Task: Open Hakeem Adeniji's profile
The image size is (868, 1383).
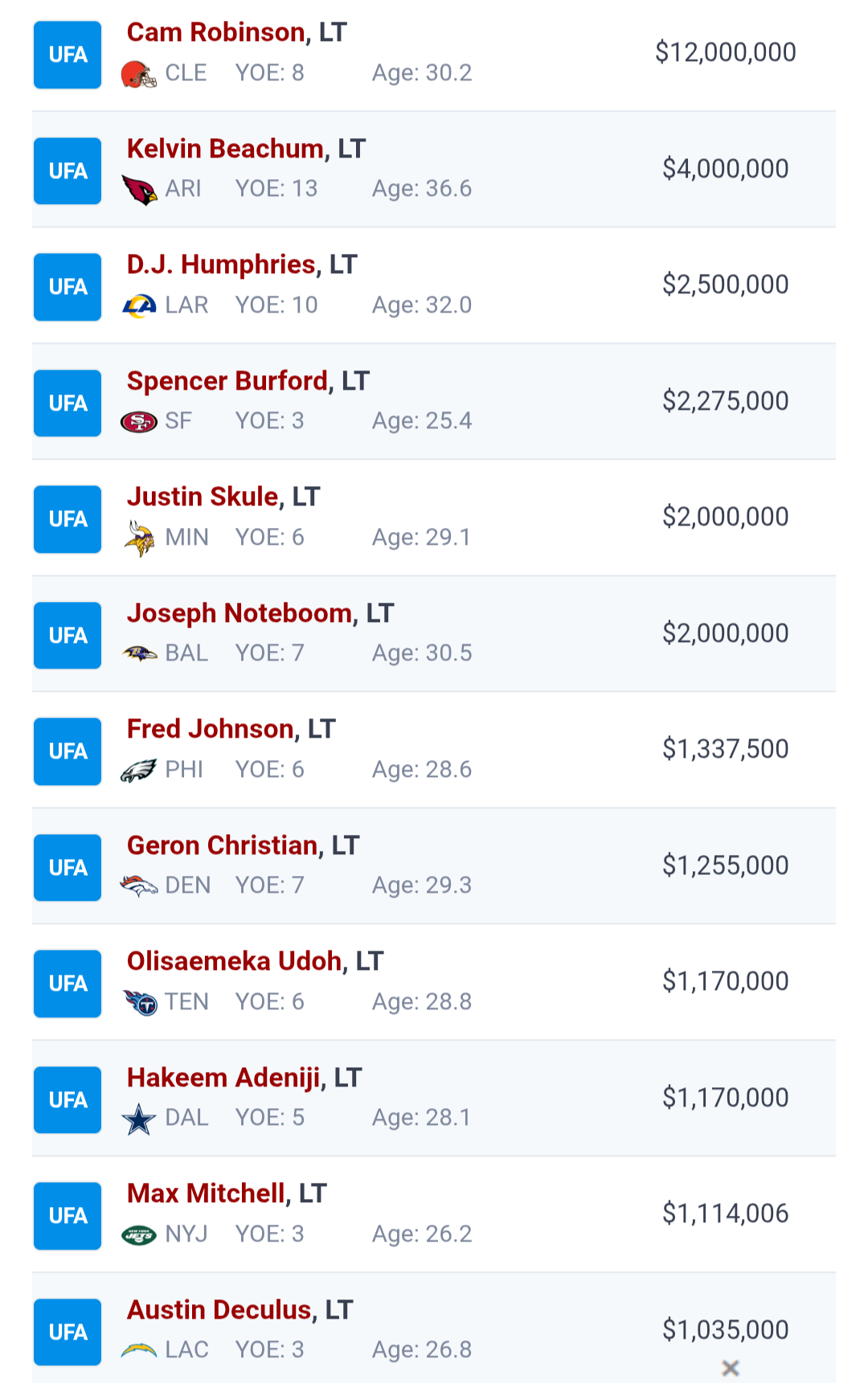Action: (223, 1078)
